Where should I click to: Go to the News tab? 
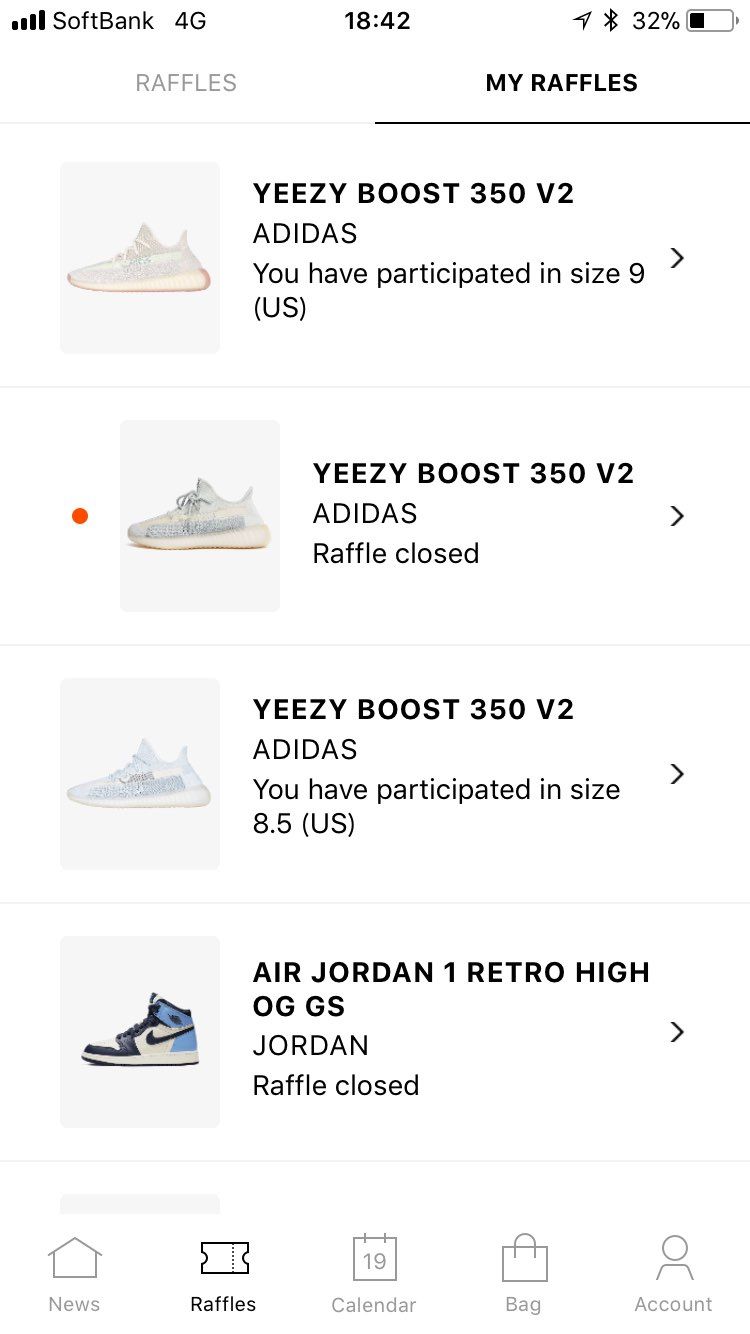pos(75,1274)
